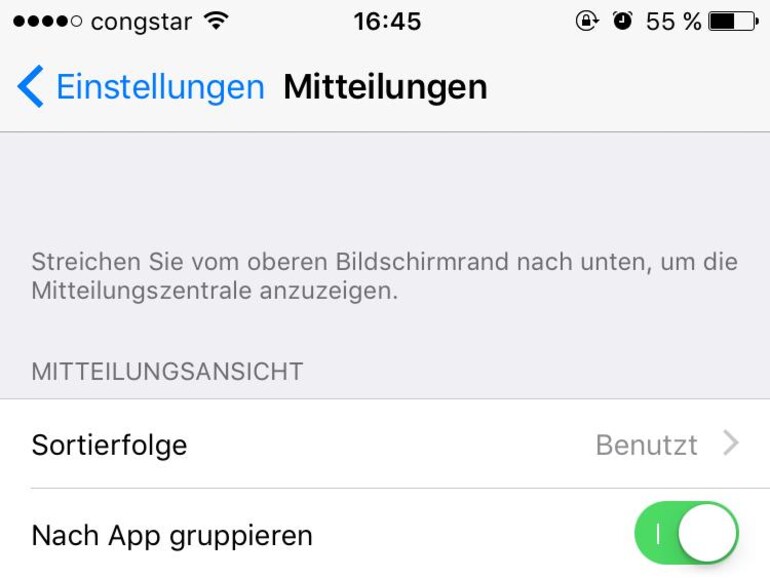Disable the Nach App gruppieren switch
The width and height of the screenshot is (770, 578).
coord(686,534)
